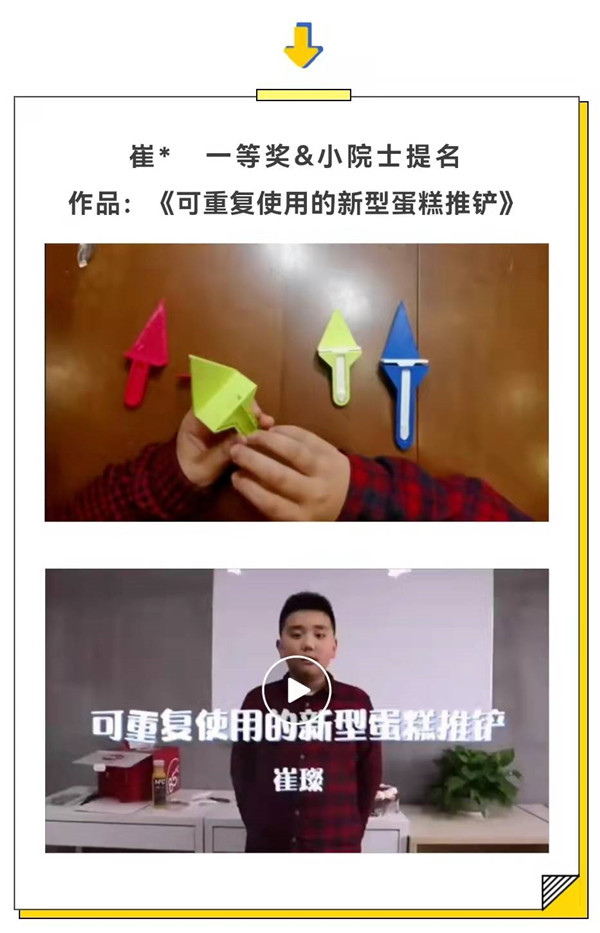Play the reusable cake shovel video
Image resolution: width=600 pixels, height=933 pixels.
(296, 689)
